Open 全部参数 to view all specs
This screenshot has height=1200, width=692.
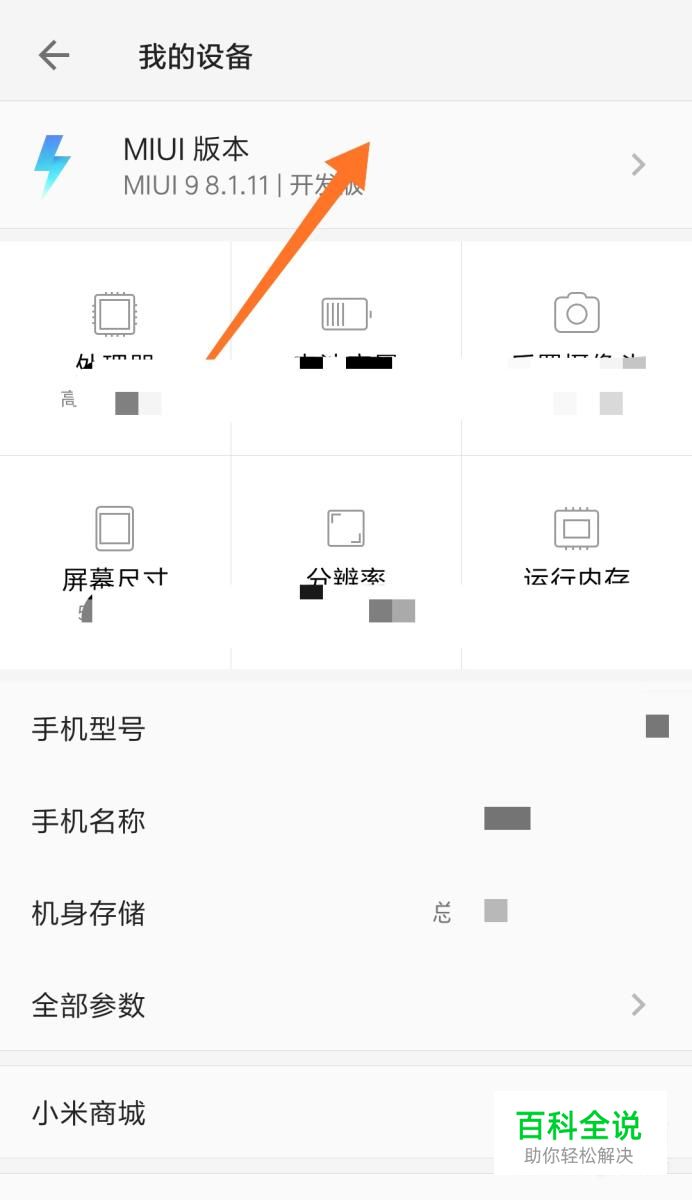tap(346, 1005)
